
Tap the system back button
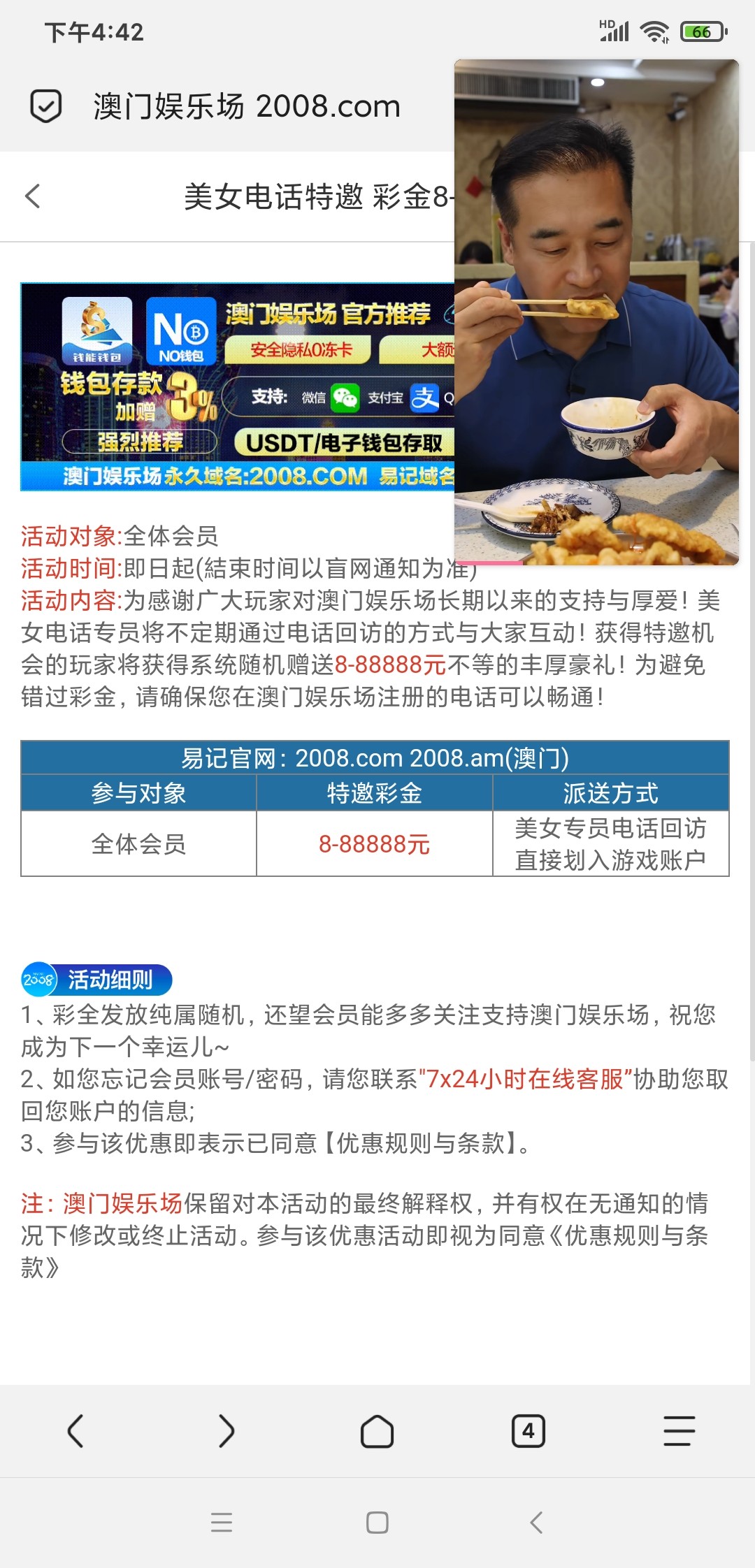pyautogui.click(x=536, y=1523)
